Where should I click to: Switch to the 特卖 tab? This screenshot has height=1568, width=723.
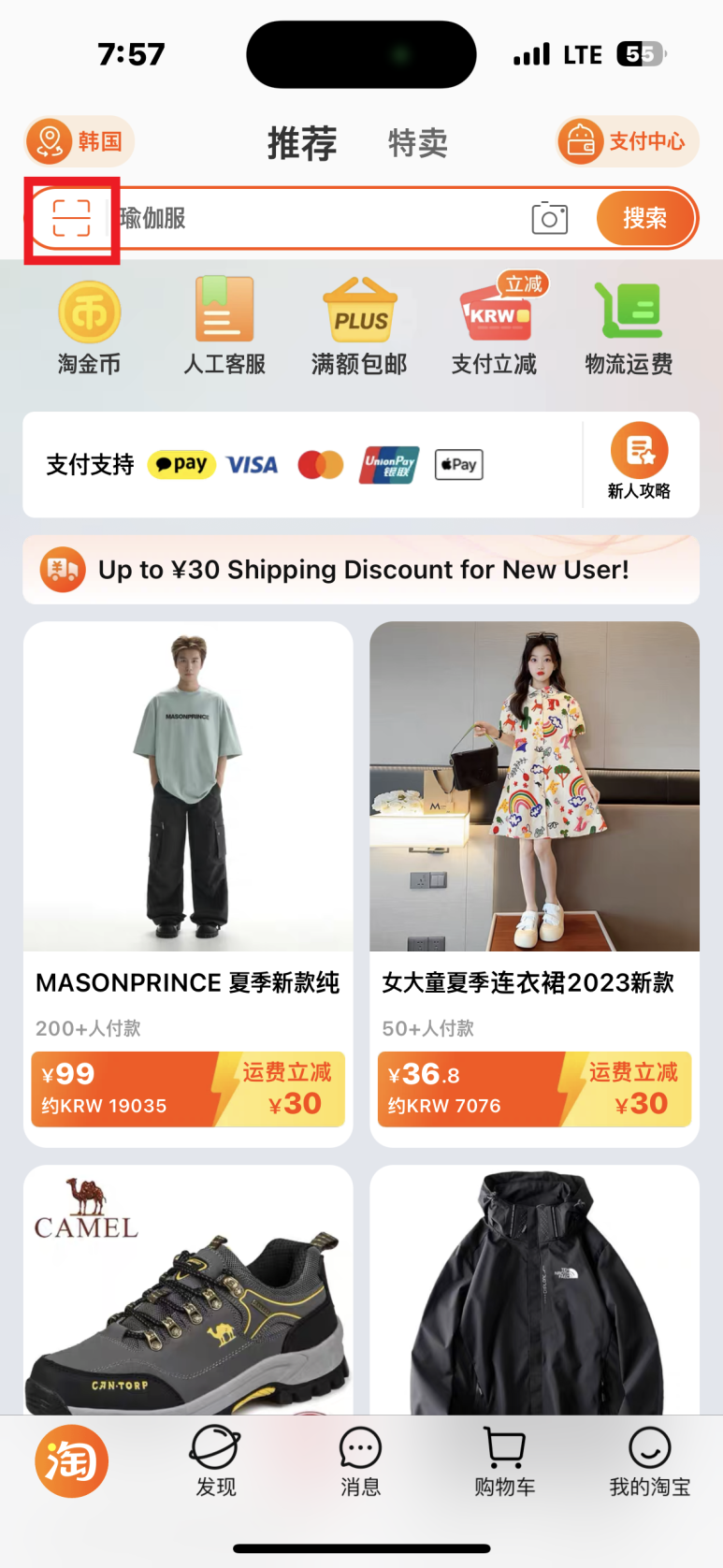pyautogui.click(x=418, y=143)
